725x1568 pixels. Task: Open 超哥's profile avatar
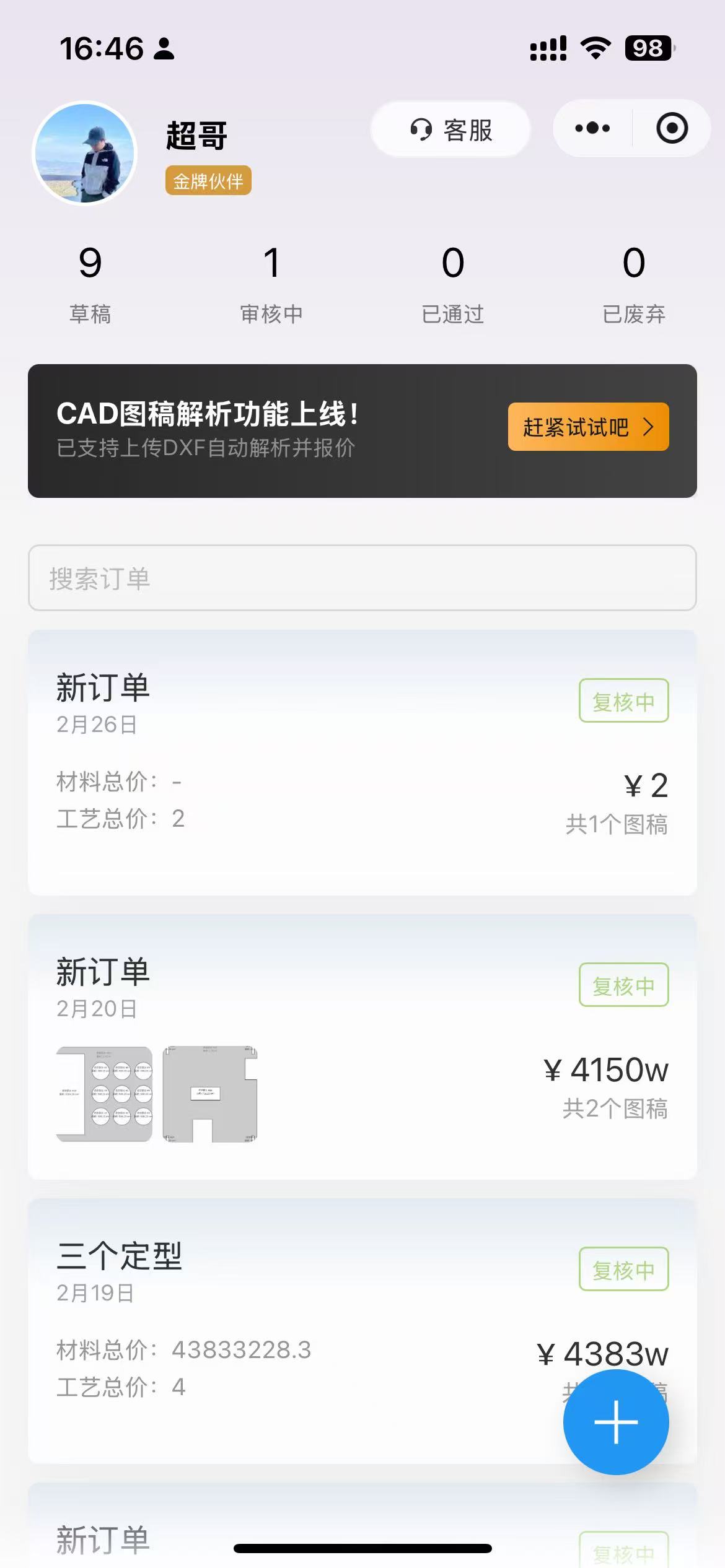pyautogui.click(x=84, y=153)
